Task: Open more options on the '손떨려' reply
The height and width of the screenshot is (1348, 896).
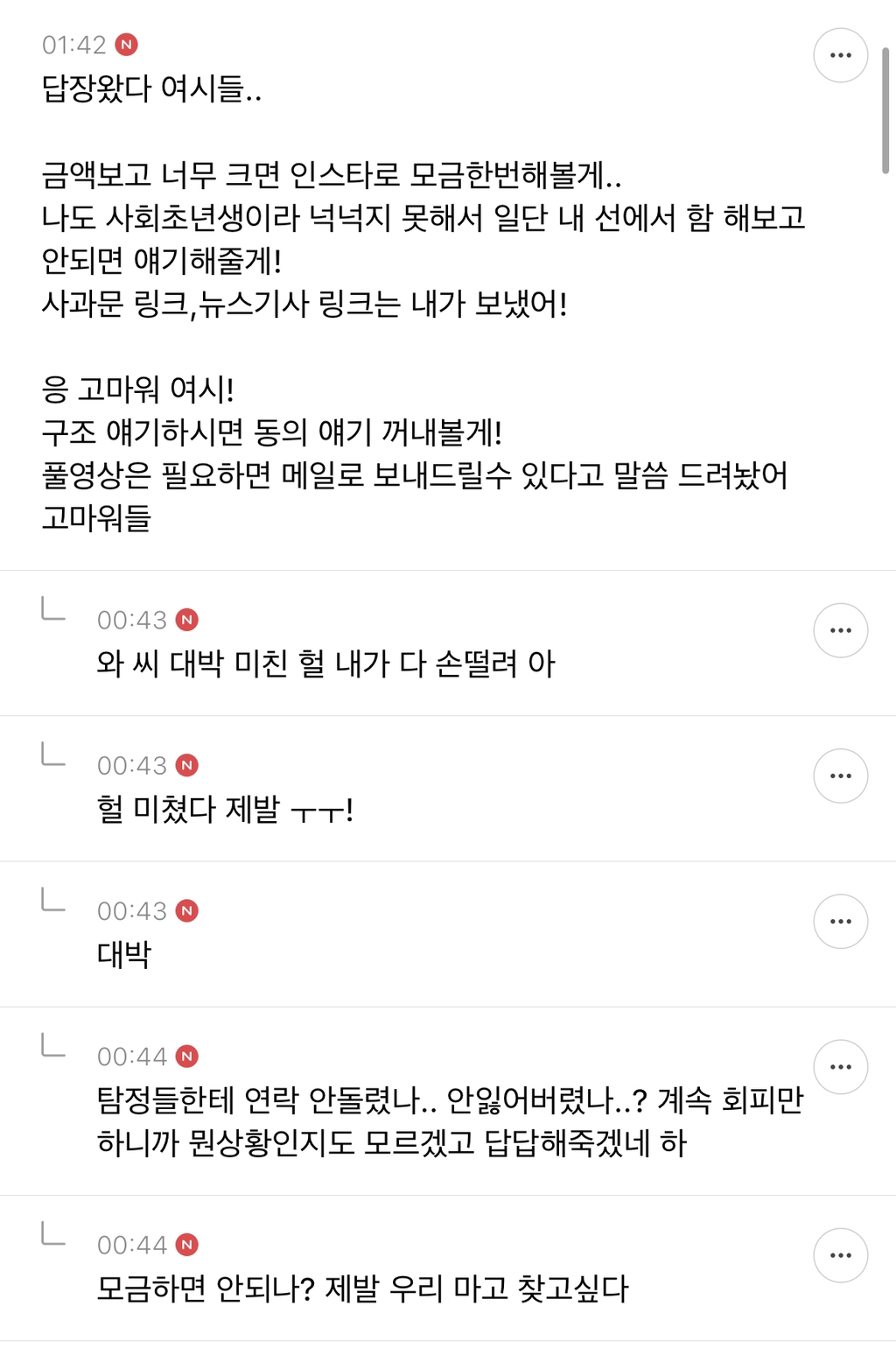Action: [x=840, y=630]
